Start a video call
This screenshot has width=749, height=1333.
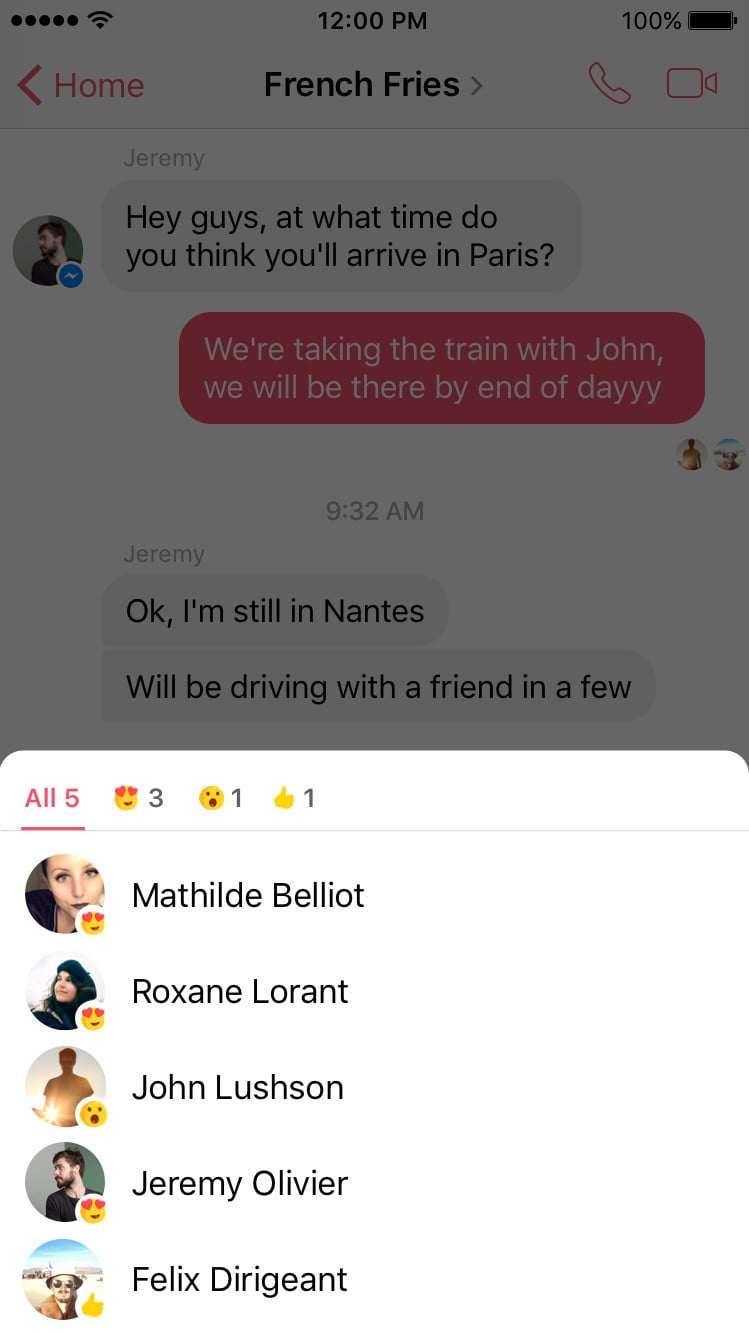coord(691,83)
